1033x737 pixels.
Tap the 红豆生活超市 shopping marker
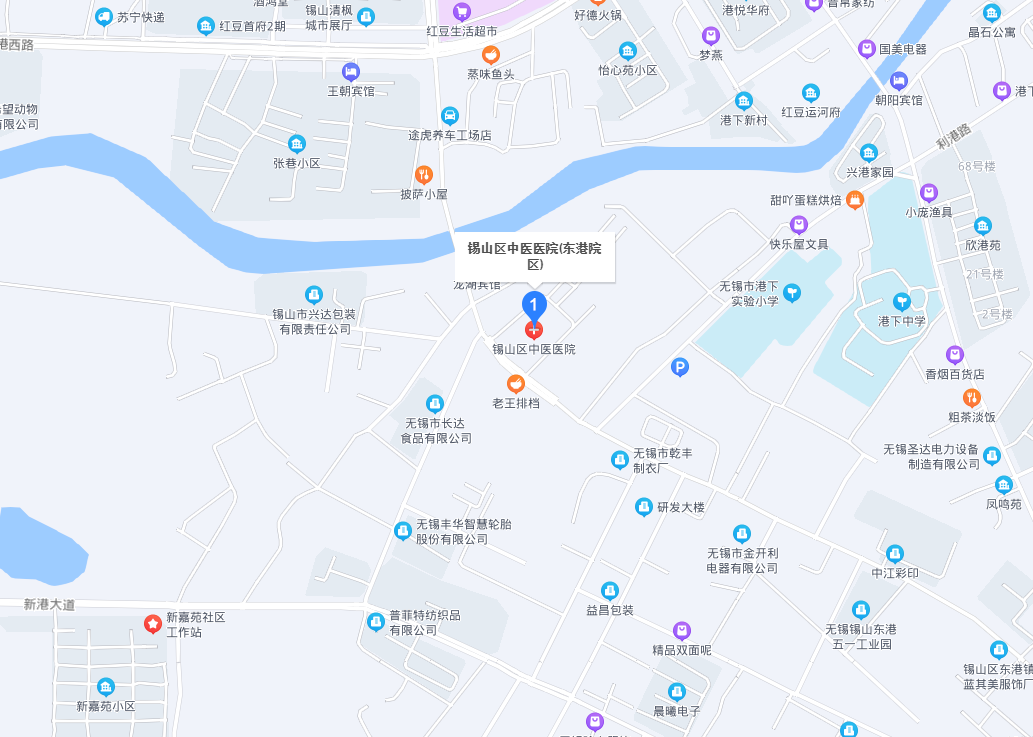[462, 12]
